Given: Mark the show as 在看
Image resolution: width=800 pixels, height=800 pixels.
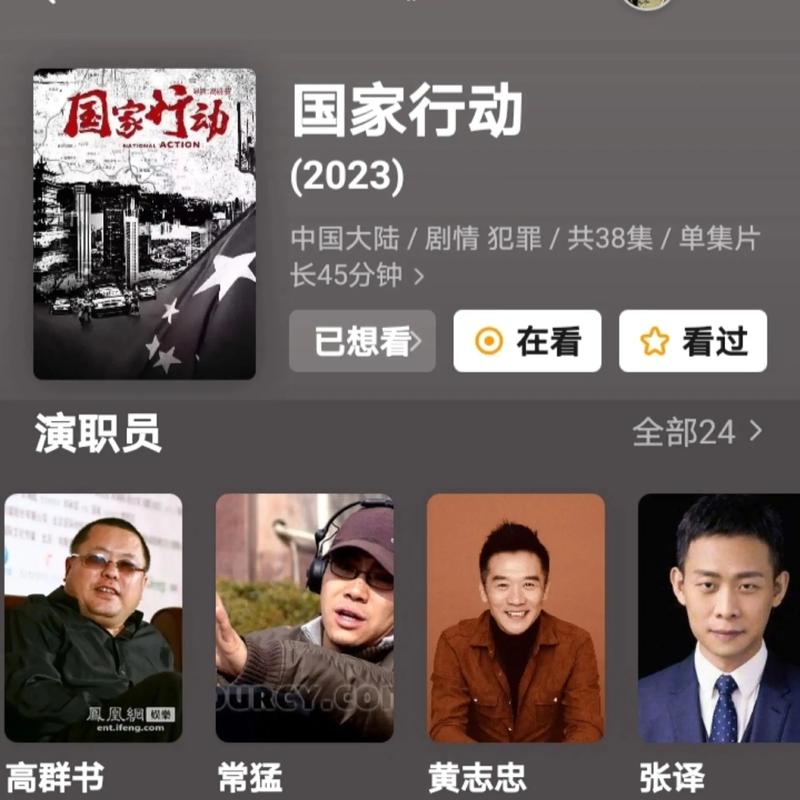Looking at the screenshot, I should (527, 342).
